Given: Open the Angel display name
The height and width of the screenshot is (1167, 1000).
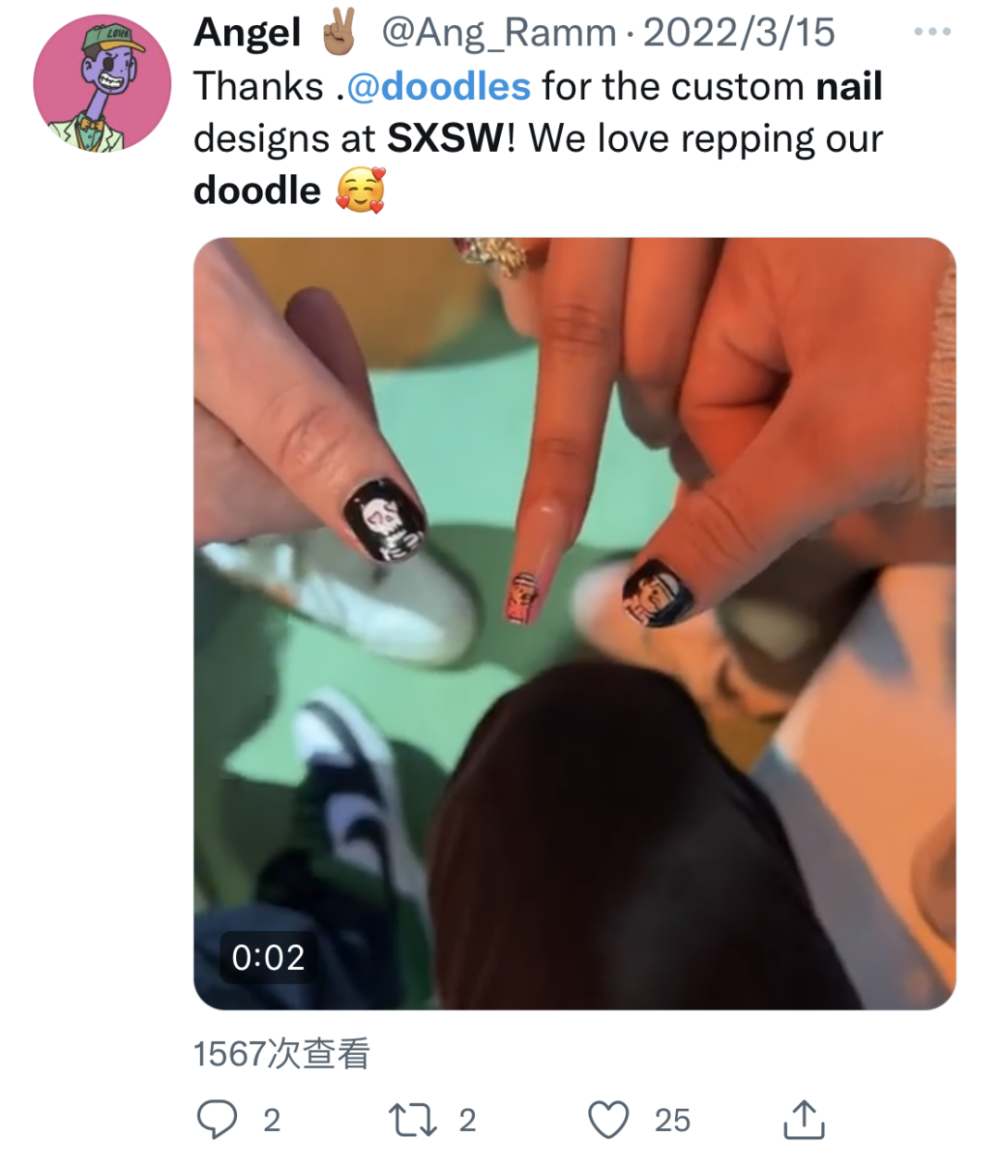Looking at the screenshot, I should point(247,33).
